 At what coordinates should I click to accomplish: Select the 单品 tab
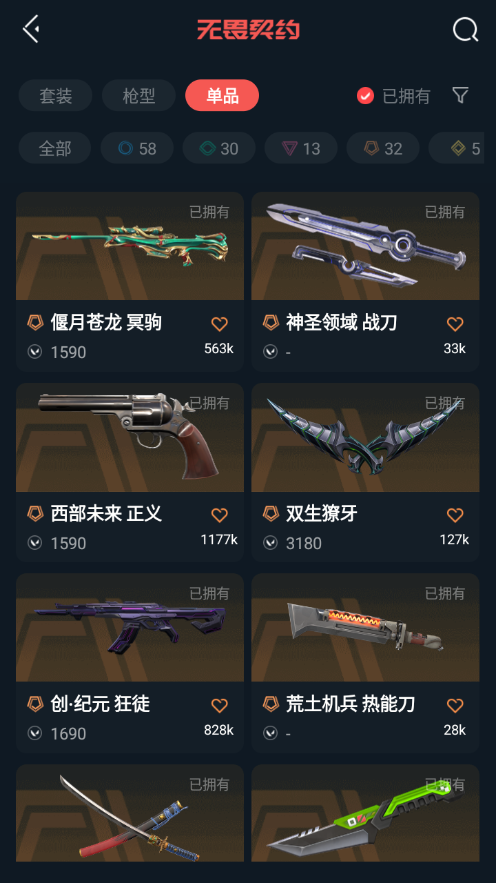coord(222,95)
